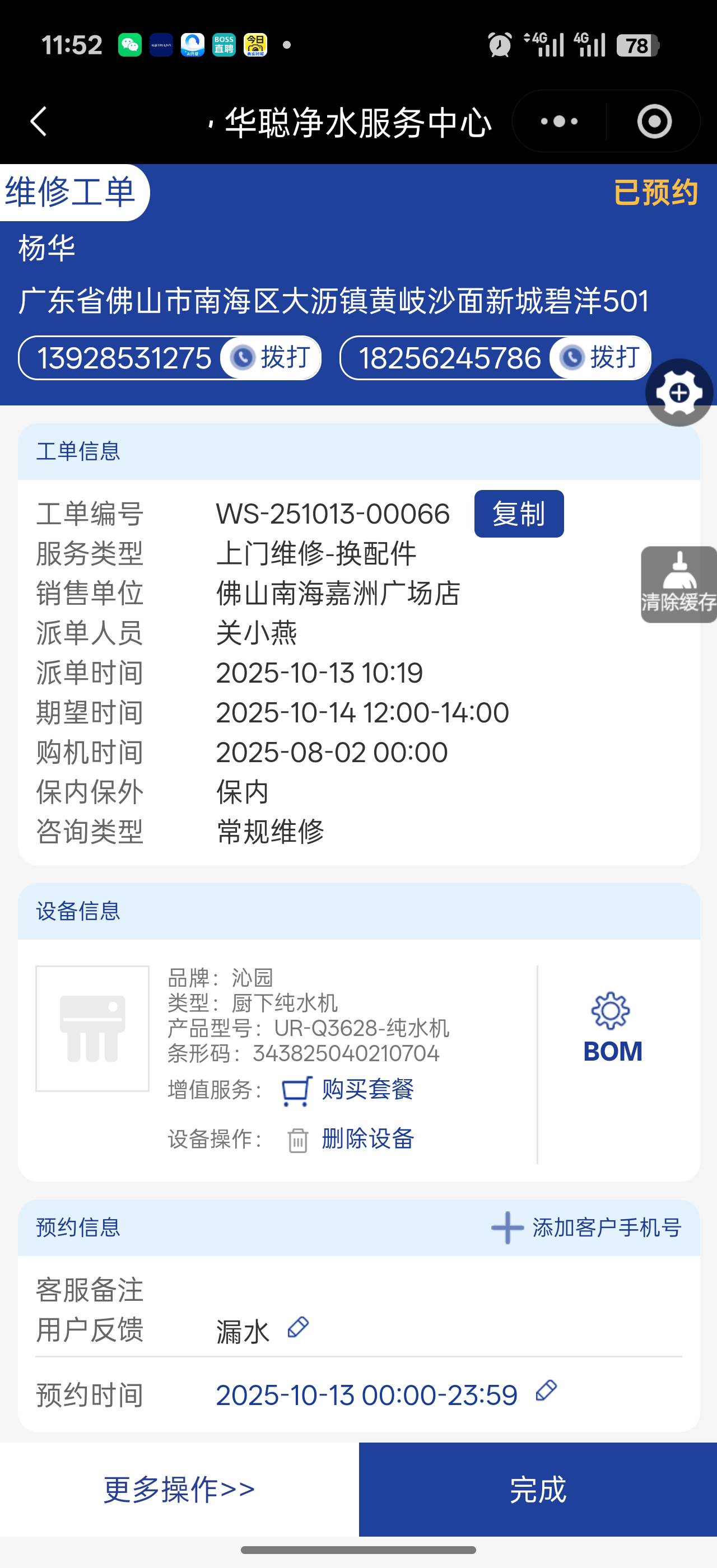Edit the 预约时间 appointment time
This screenshot has width=717, height=1568.
[546, 1391]
